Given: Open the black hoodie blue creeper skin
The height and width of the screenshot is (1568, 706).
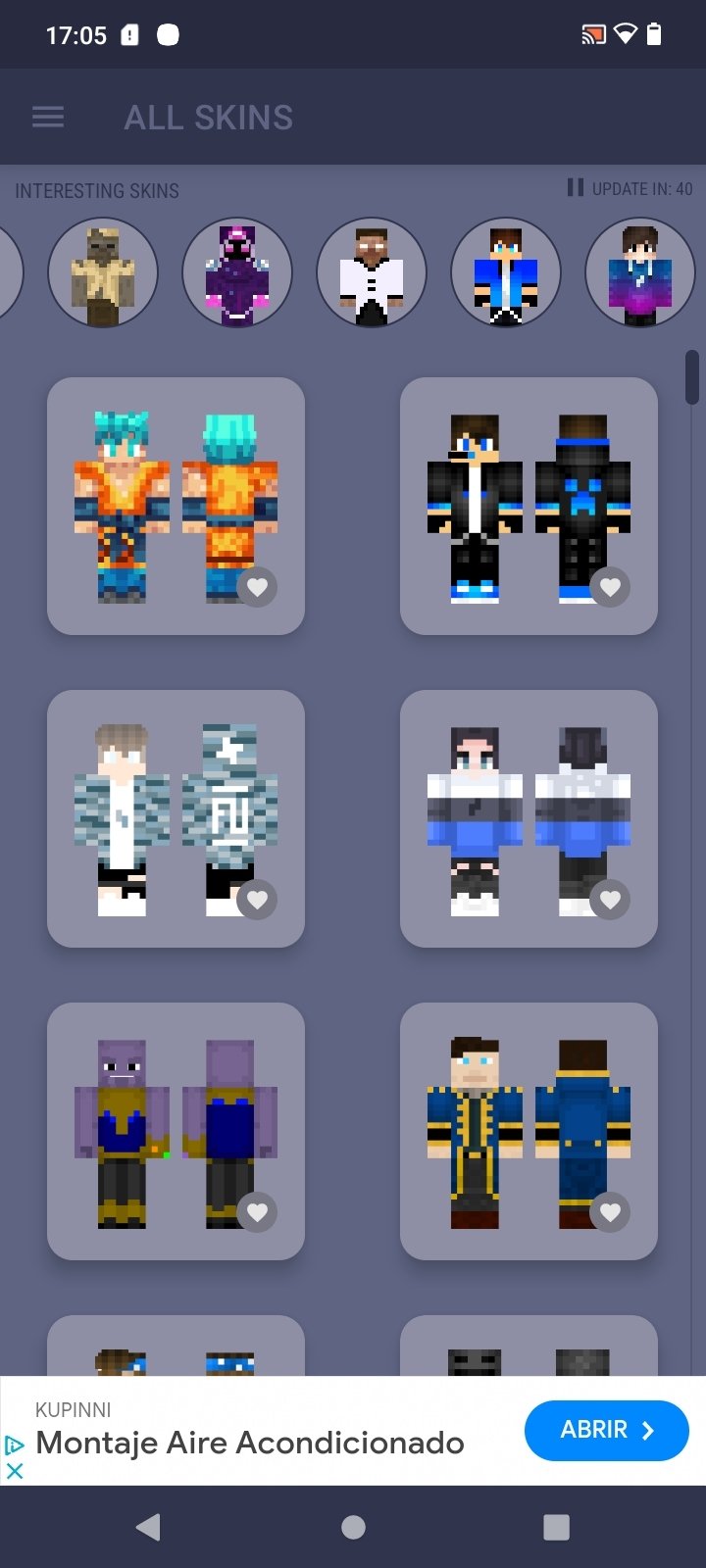Looking at the screenshot, I should (x=529, y=506).
